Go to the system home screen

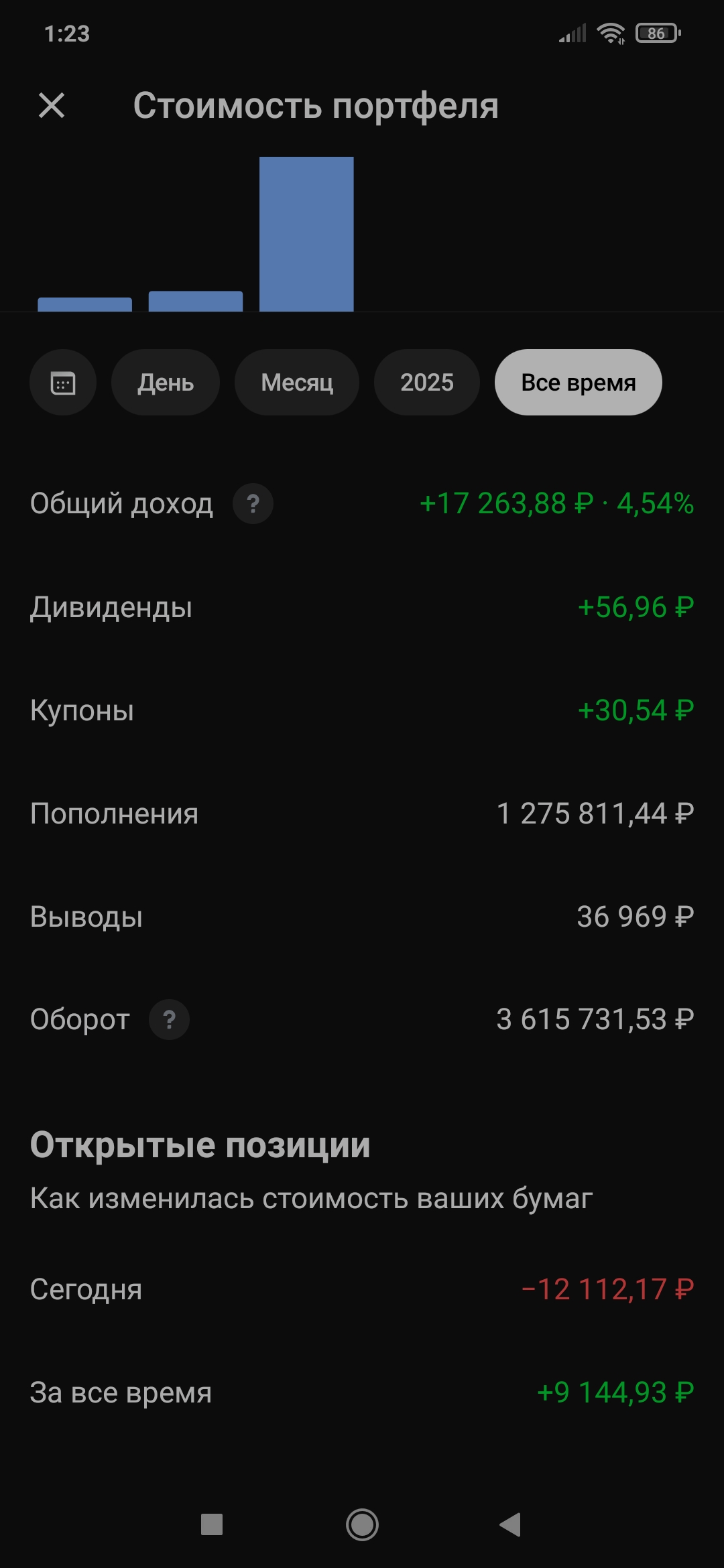point(362,1524)
